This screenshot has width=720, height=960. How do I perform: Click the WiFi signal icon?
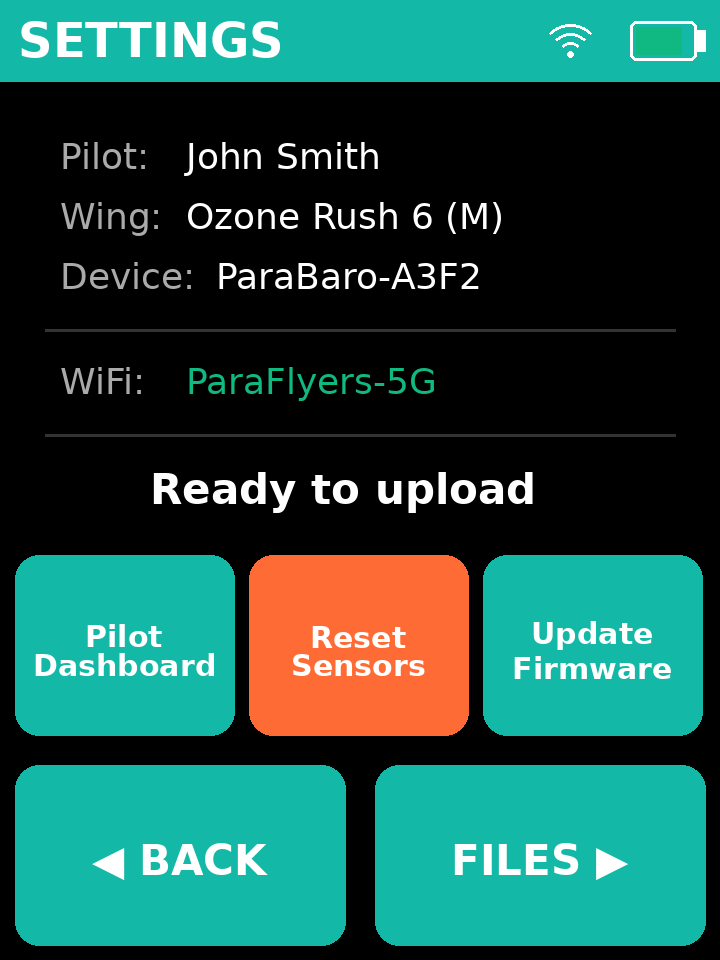[570, 42]
